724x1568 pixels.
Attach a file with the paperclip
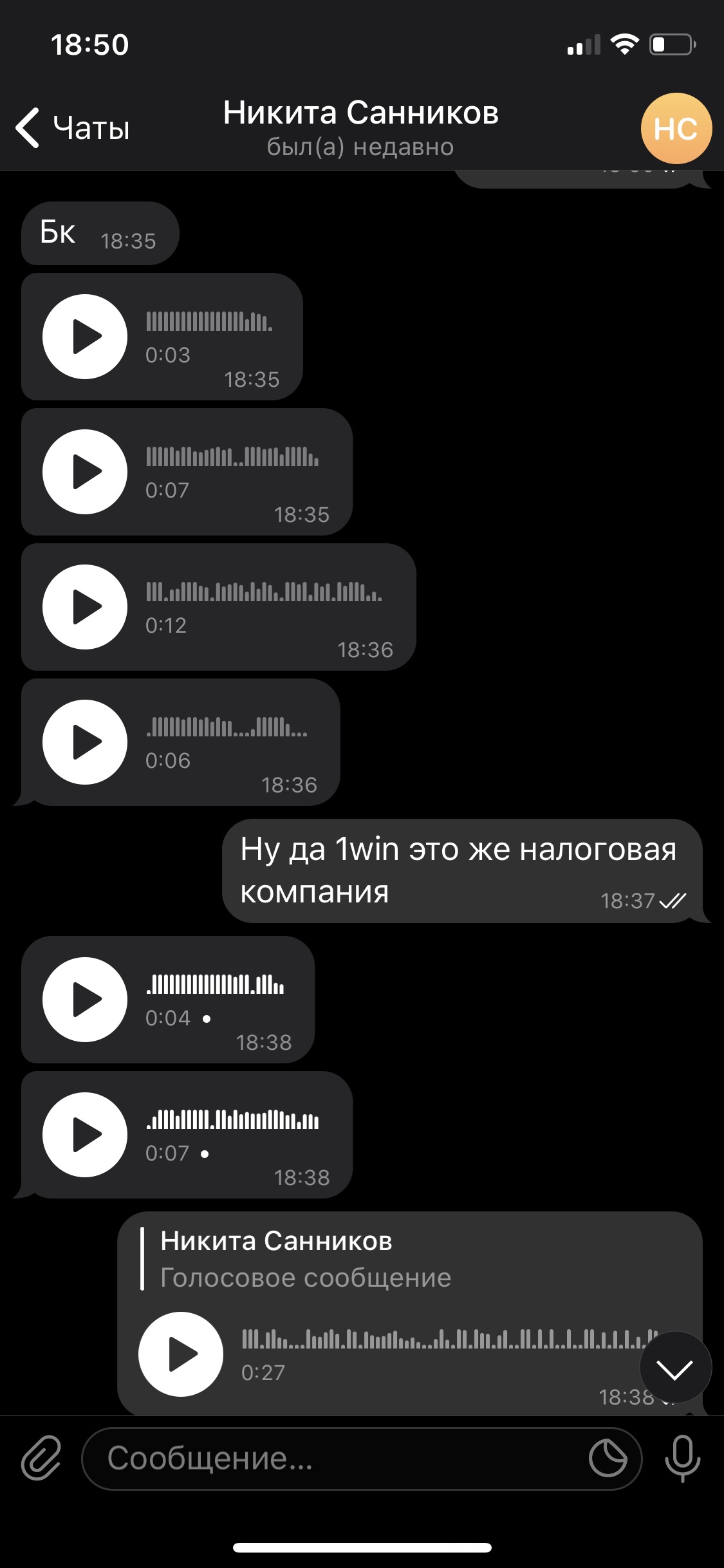pyautogui.click(x=41, y=1458)
